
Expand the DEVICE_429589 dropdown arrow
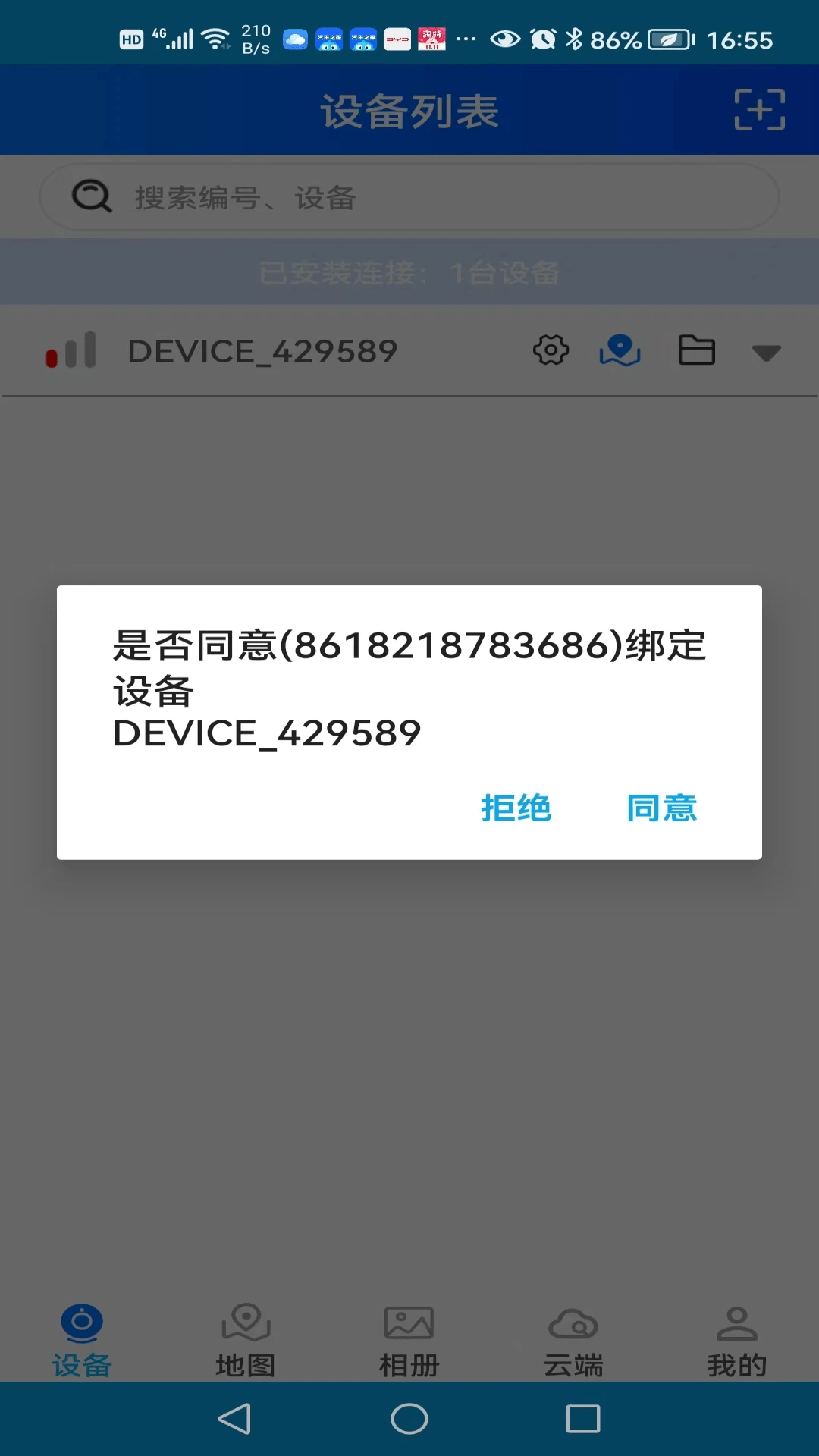766,352
